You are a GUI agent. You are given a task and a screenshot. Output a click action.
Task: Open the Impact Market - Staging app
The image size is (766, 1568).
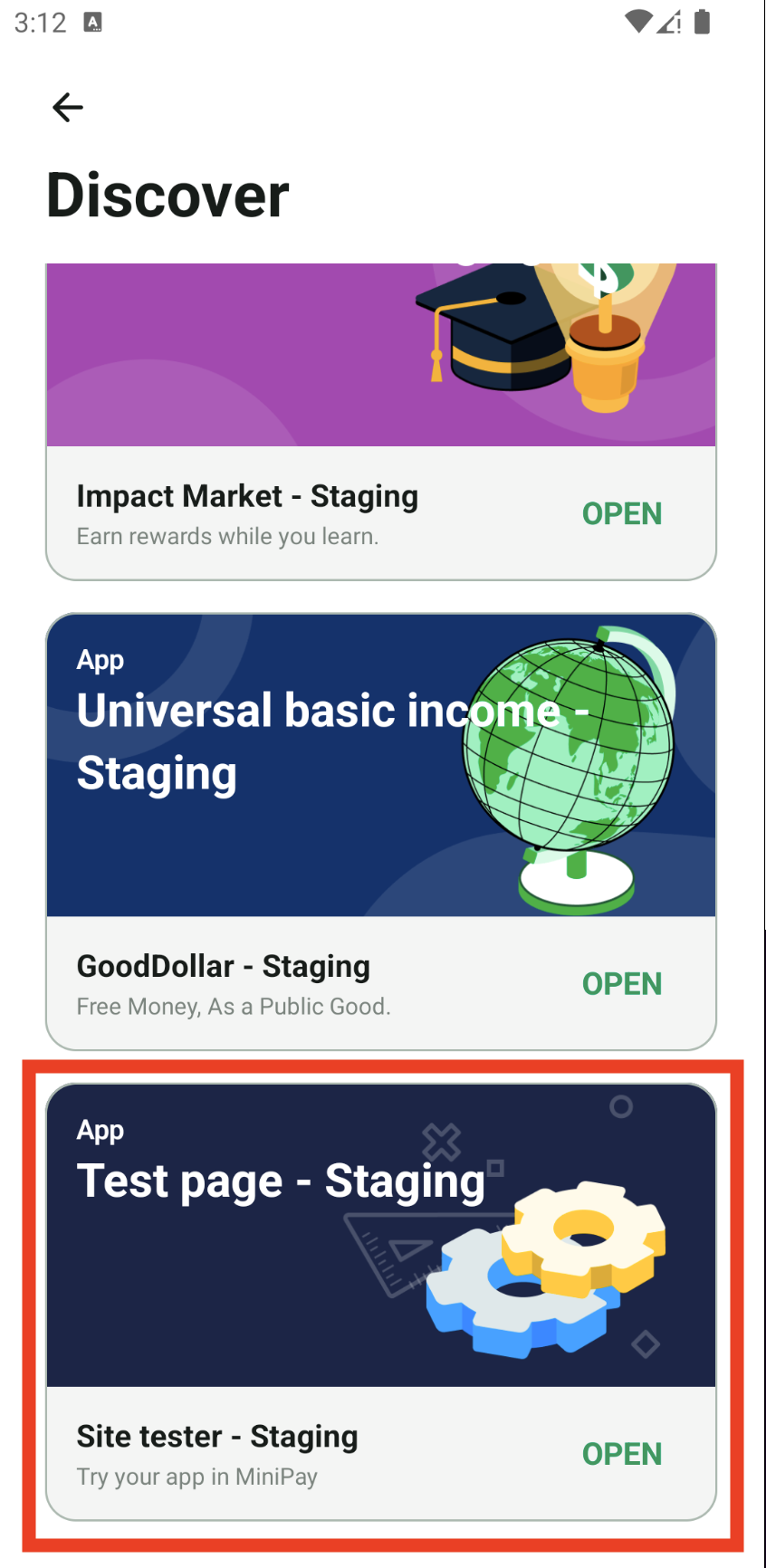pos(622,513)
